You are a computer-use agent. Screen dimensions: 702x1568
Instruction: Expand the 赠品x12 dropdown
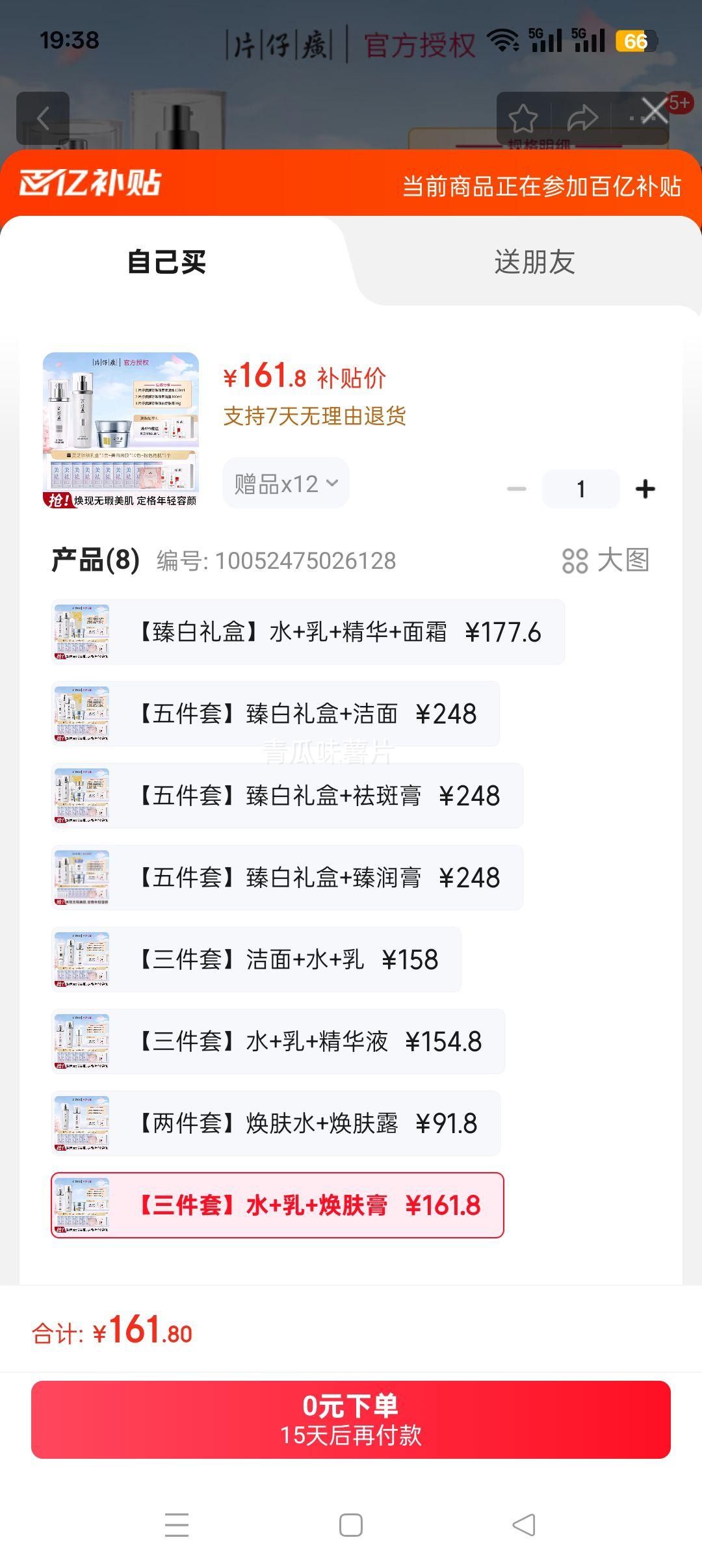(x=286, y=484)
